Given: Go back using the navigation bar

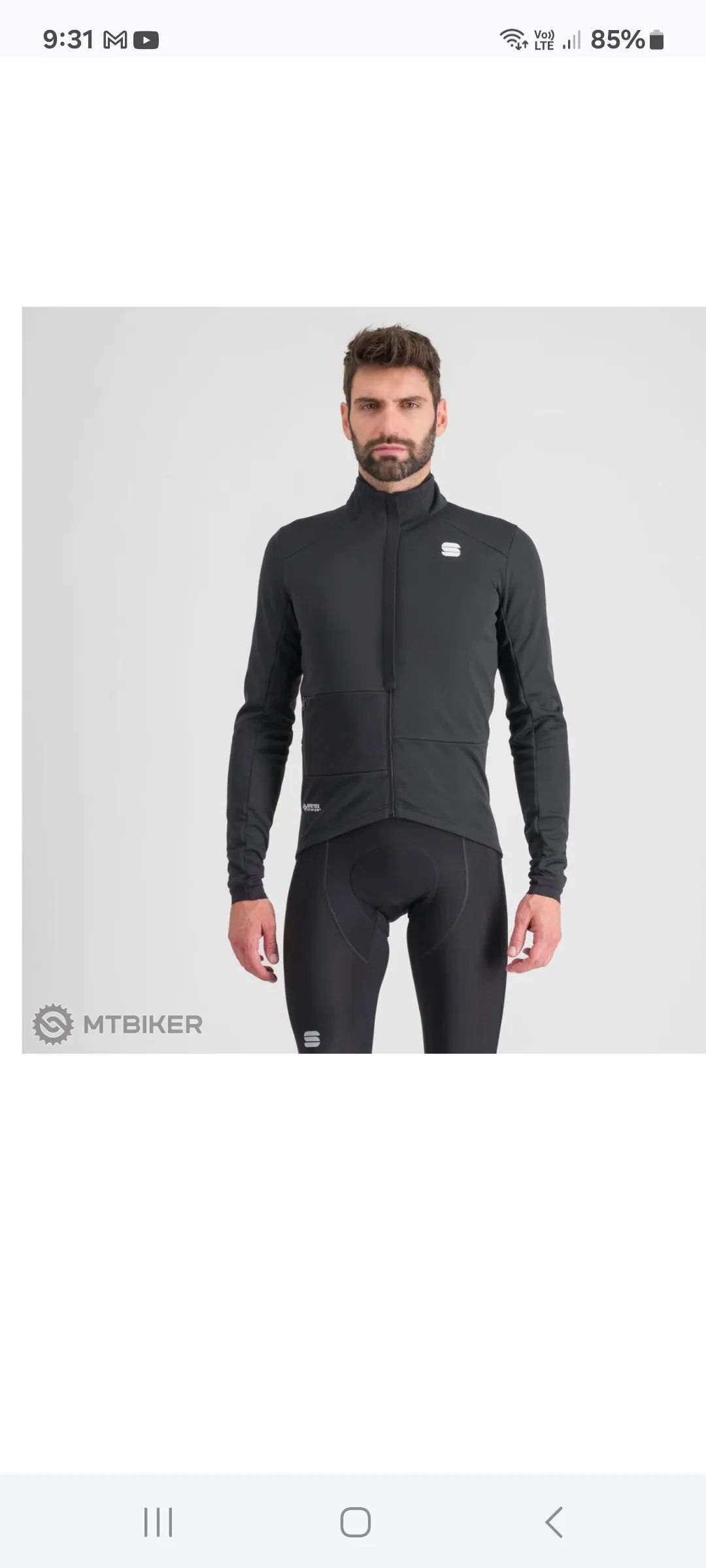Looking at the screenshot, I should [554, 1522].
